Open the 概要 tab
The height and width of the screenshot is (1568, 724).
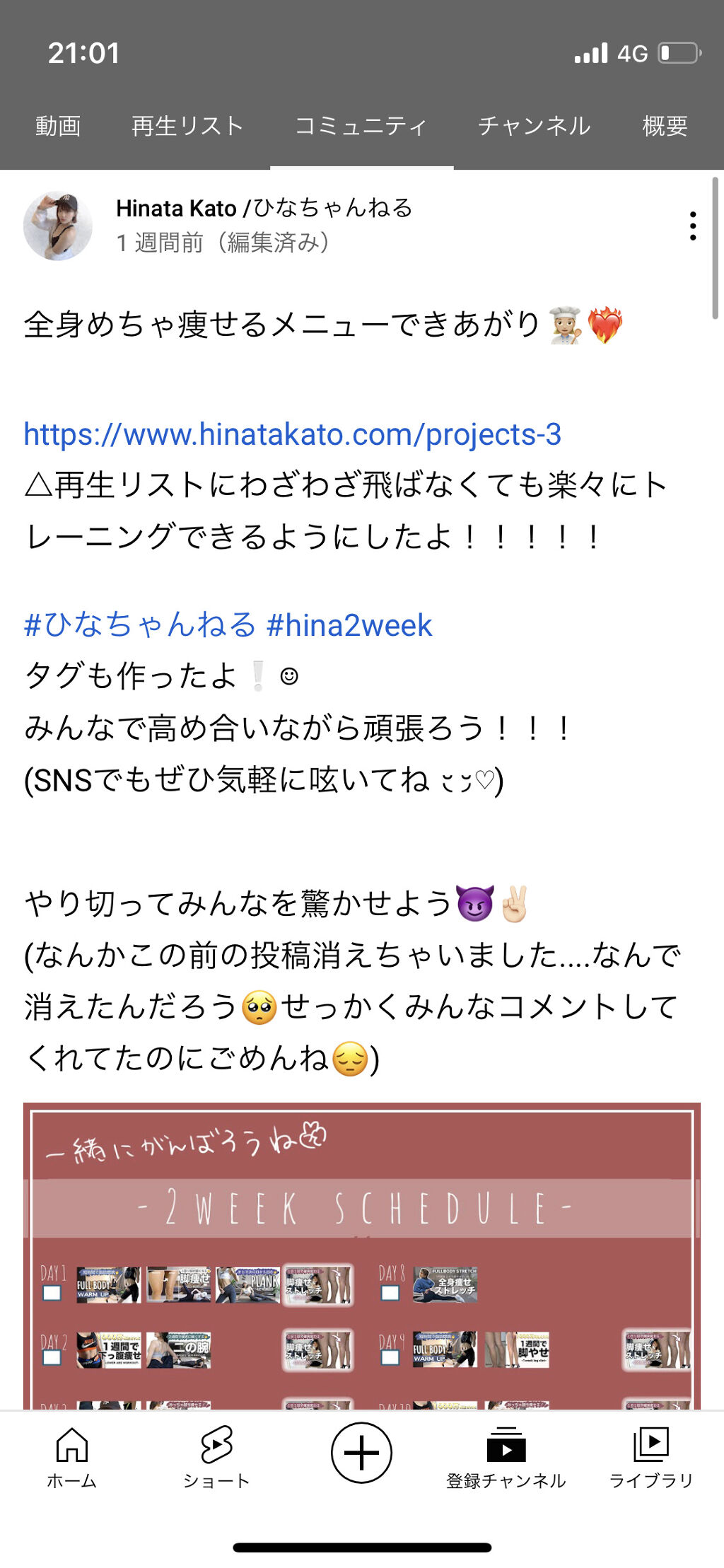pyautogui.click(x=665, y=127)
